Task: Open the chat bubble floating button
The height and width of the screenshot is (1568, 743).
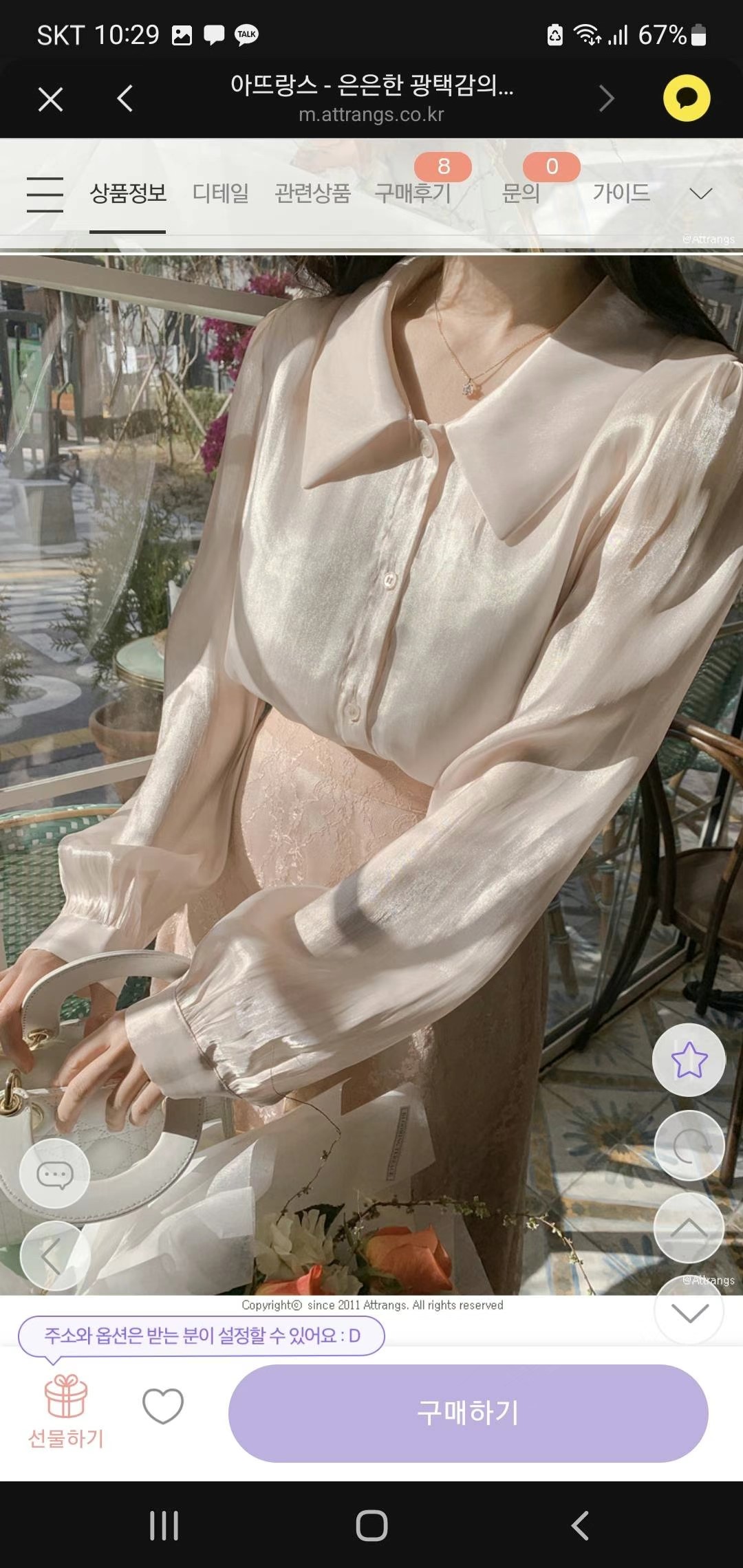Action: pyautogui.click(x=55, y=1174)
